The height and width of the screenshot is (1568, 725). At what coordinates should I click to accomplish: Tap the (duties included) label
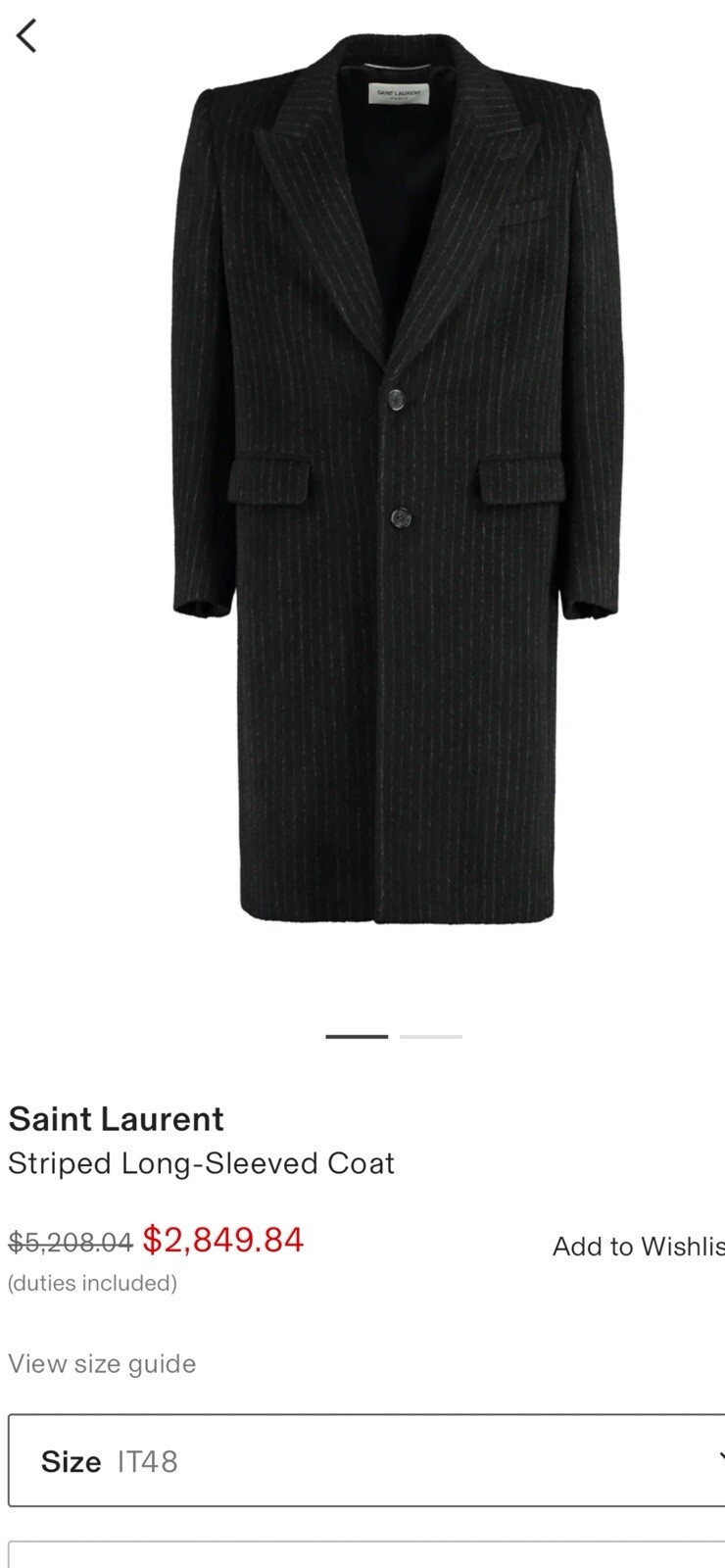pos(92,1282)
